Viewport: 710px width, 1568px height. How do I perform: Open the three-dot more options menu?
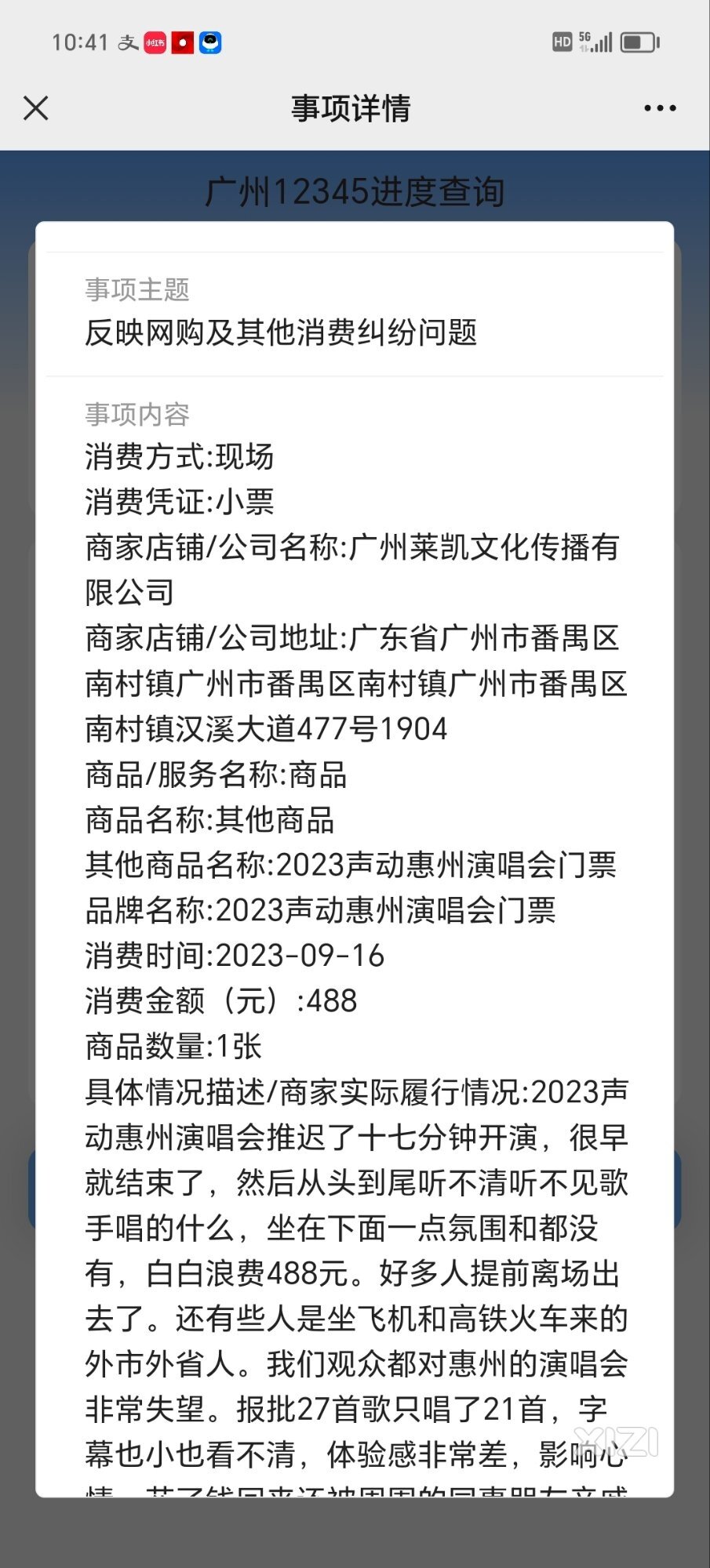pyautogui.click(x=660, y=108)
